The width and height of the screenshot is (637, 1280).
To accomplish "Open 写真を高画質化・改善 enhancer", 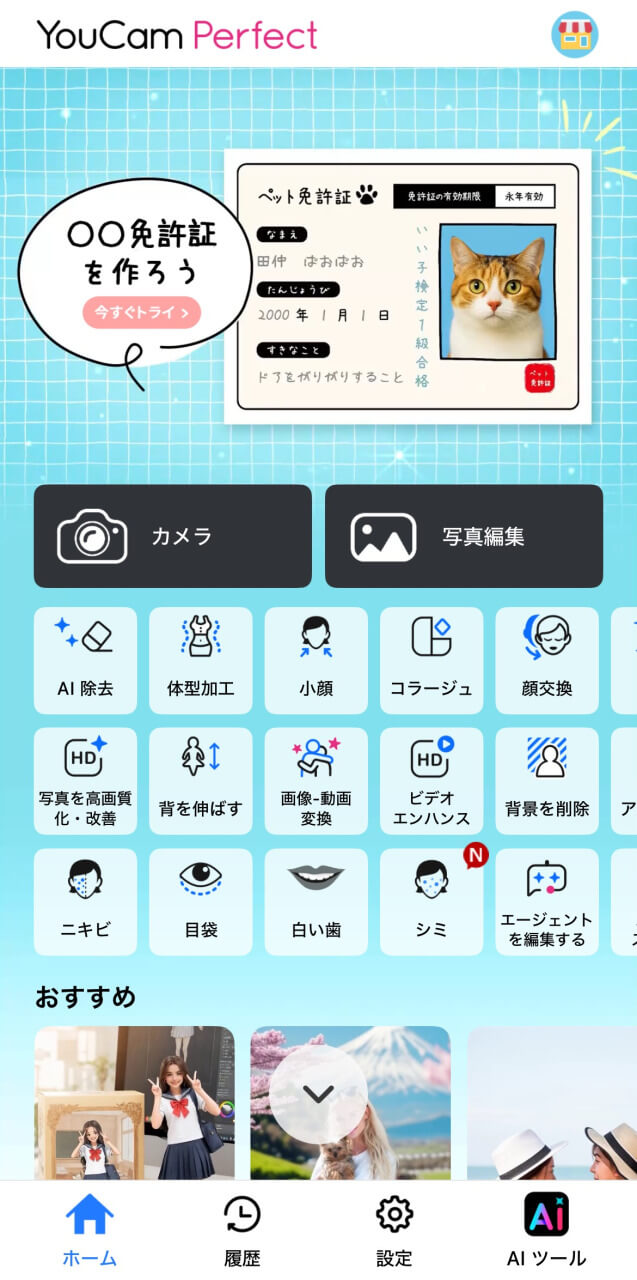I will pyautogui.click(x=85, y=781).
